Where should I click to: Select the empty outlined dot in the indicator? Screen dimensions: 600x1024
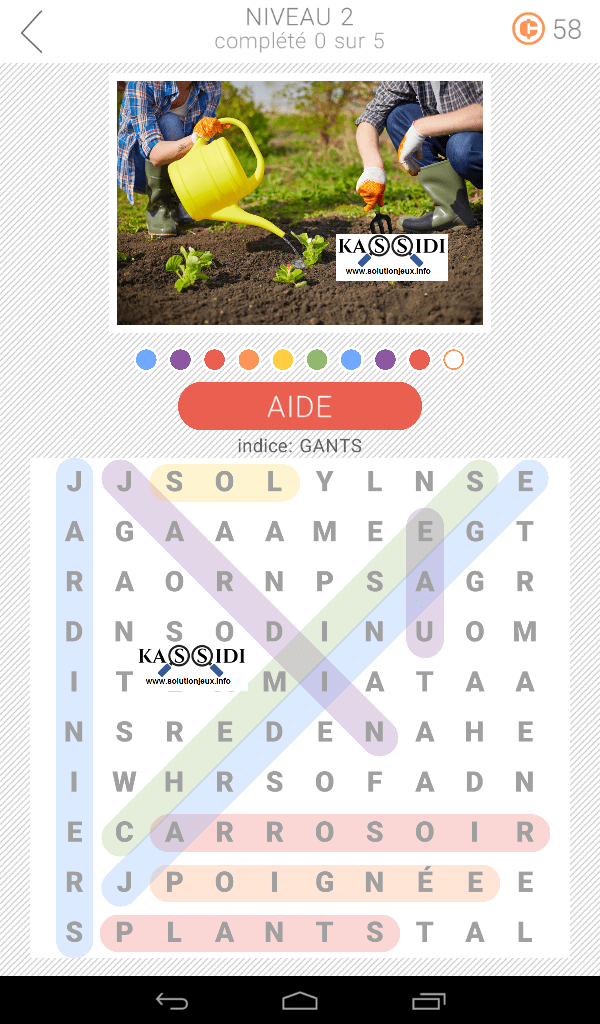(454, 360)
